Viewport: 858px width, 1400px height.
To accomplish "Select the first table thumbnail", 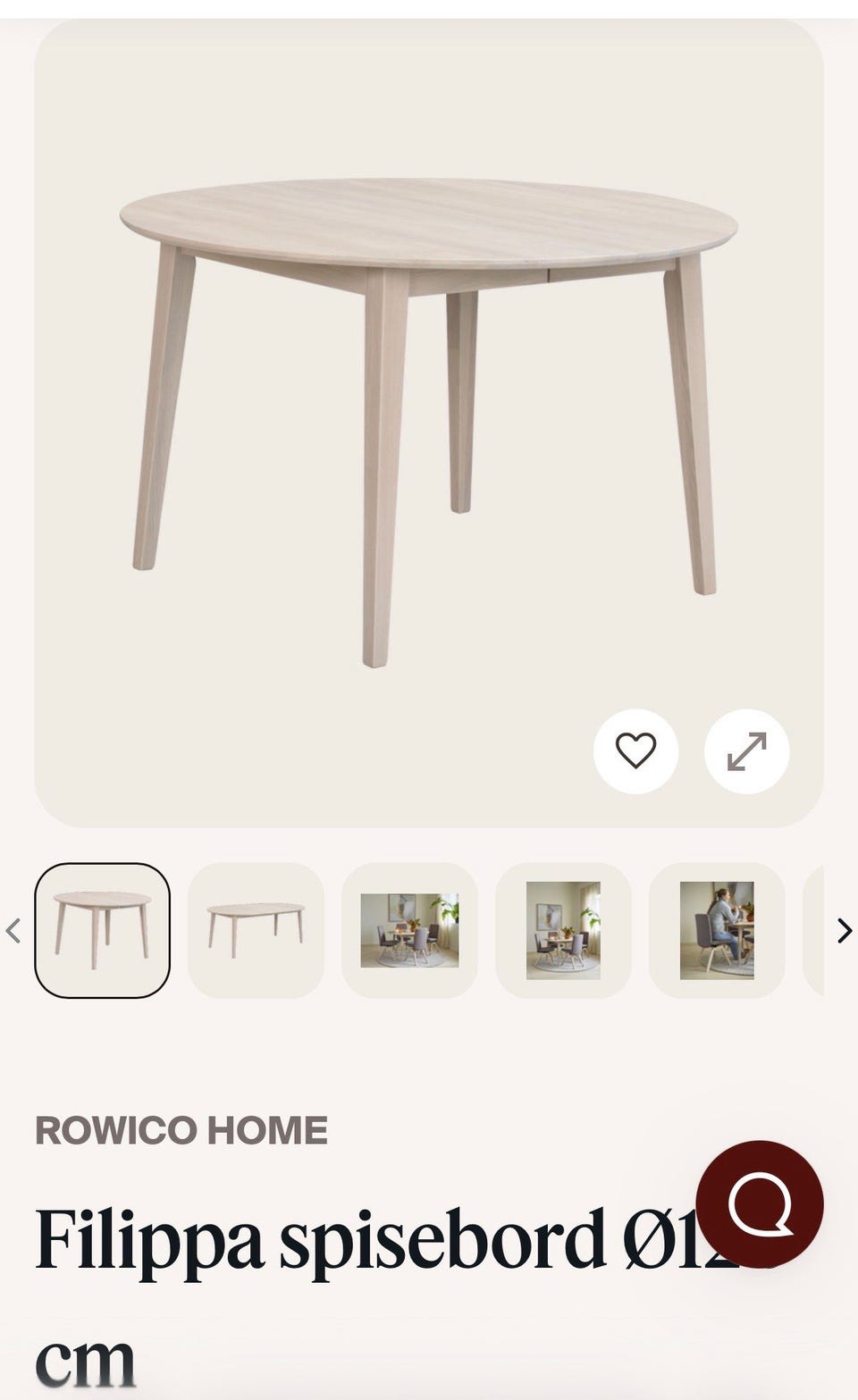I will coord(102,930).
